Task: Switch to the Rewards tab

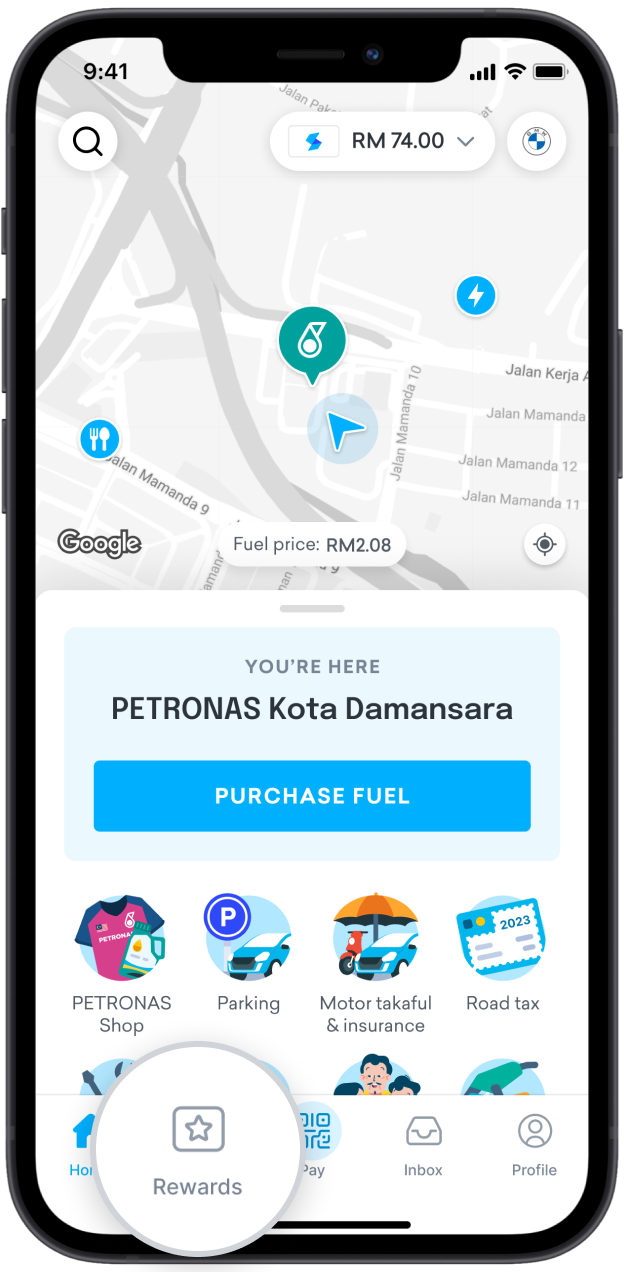Action: 198,1148
